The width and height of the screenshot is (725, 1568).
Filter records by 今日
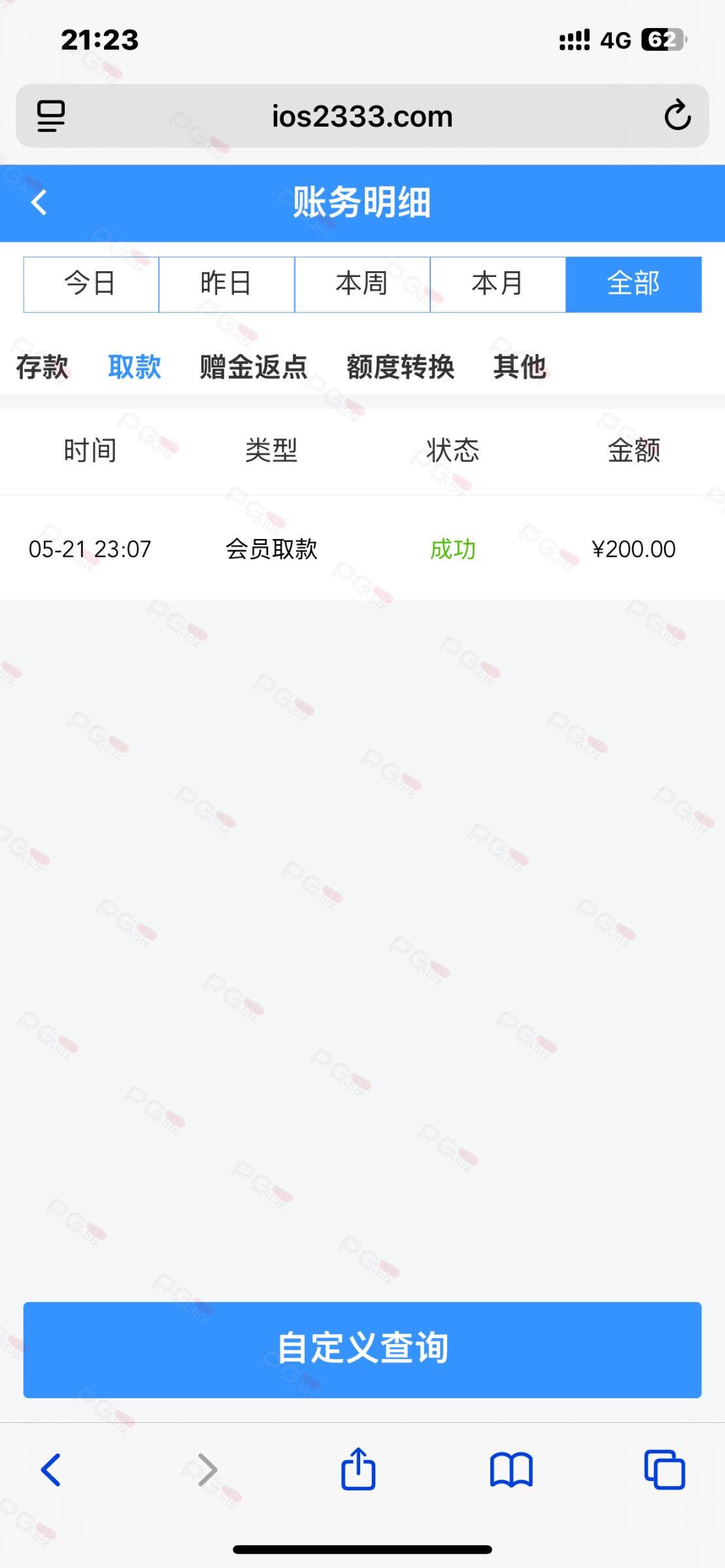click(91, 284)
